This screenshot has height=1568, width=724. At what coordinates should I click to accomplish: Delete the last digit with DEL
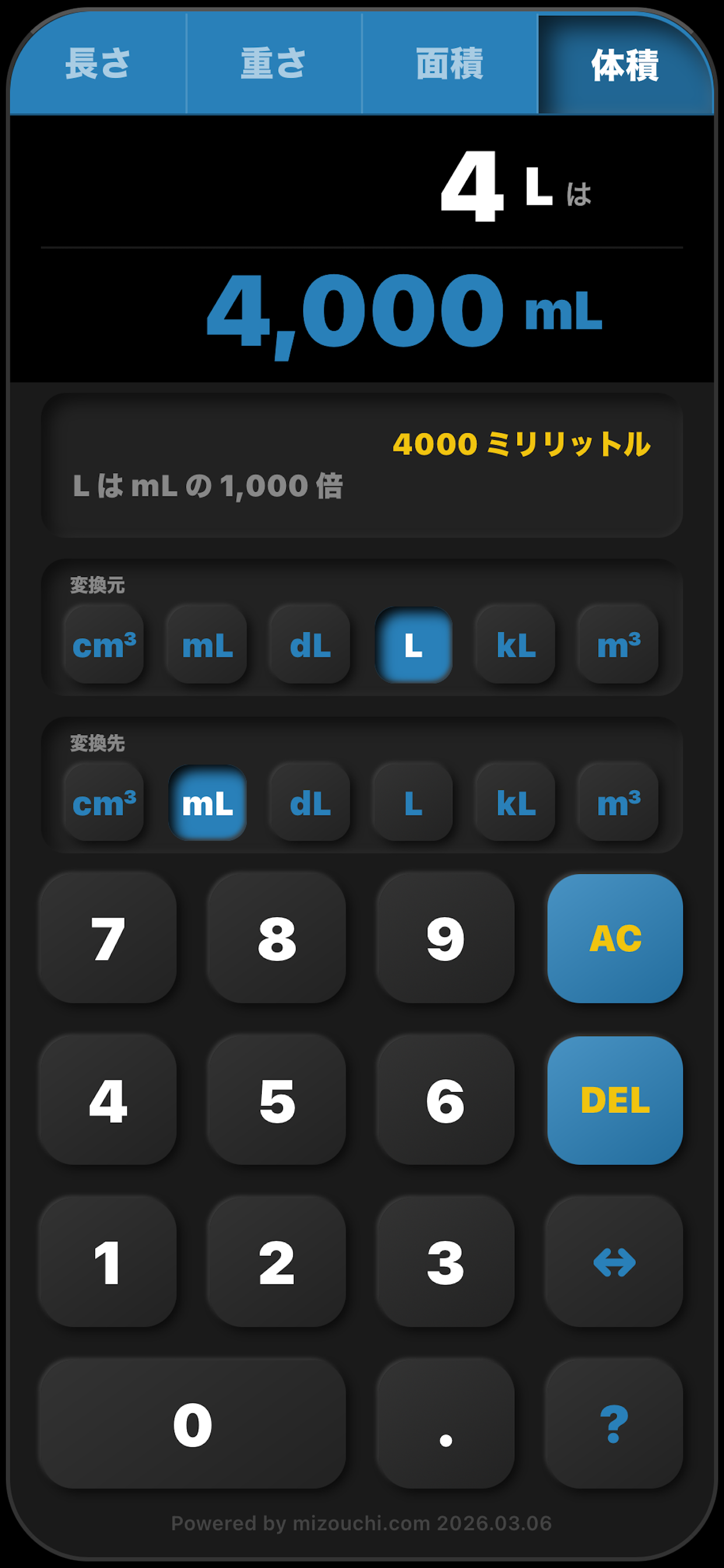[x=615, y=1101]
